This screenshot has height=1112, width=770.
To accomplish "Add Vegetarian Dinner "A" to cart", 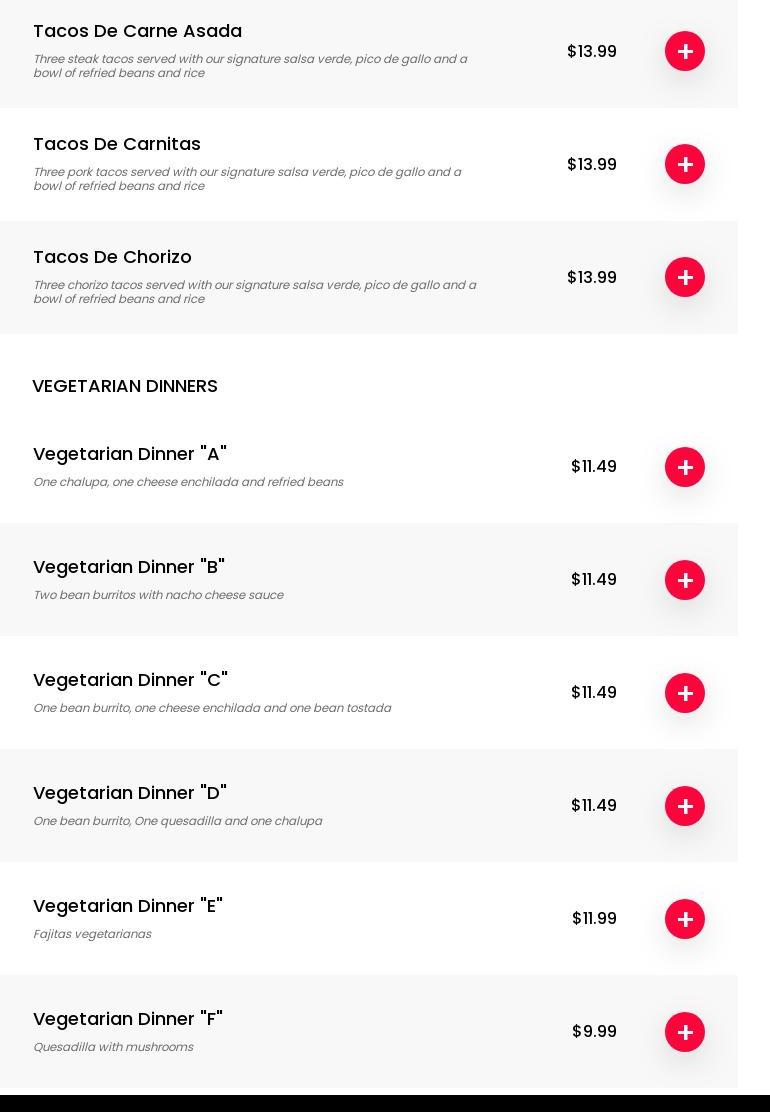I will tap(685, 467).
